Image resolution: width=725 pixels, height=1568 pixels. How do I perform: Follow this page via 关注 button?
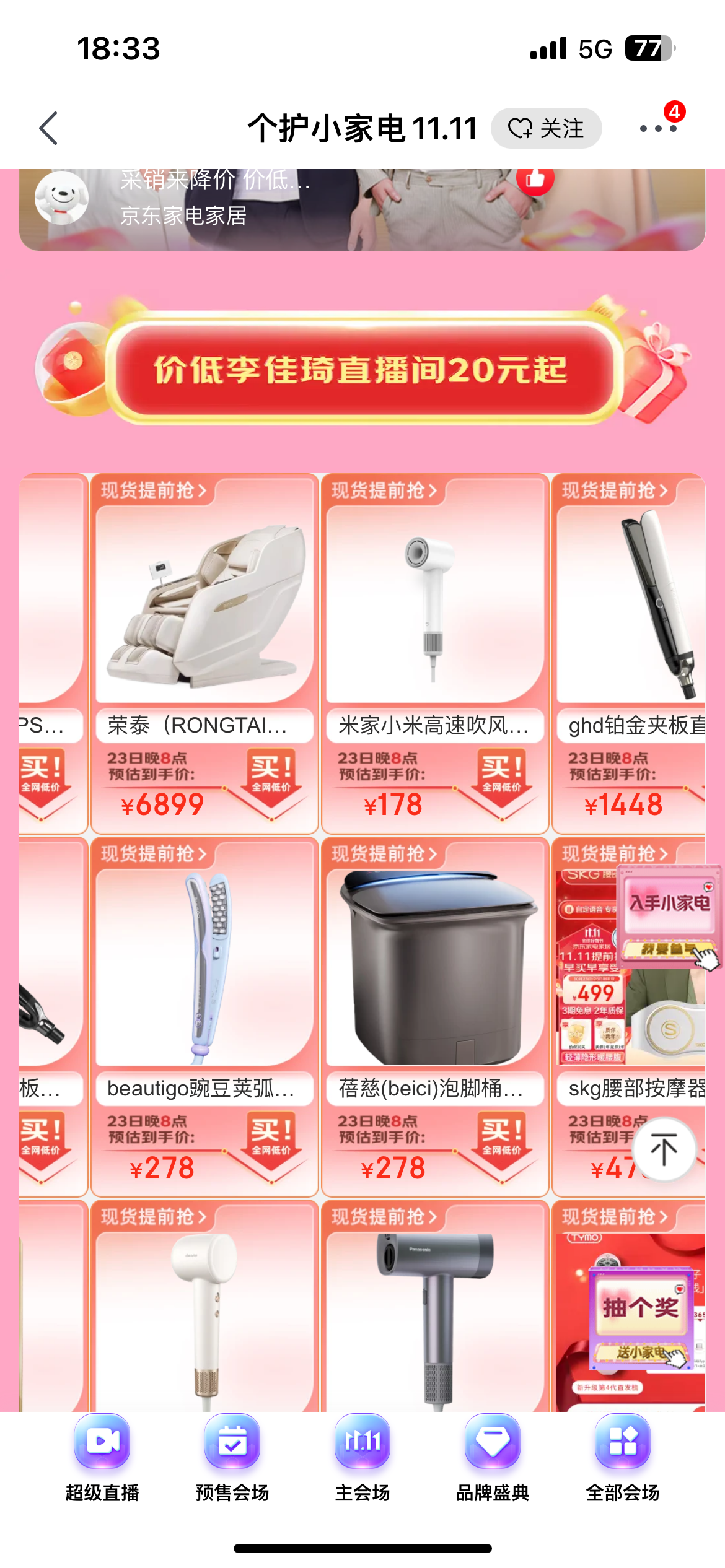(546, 128)
